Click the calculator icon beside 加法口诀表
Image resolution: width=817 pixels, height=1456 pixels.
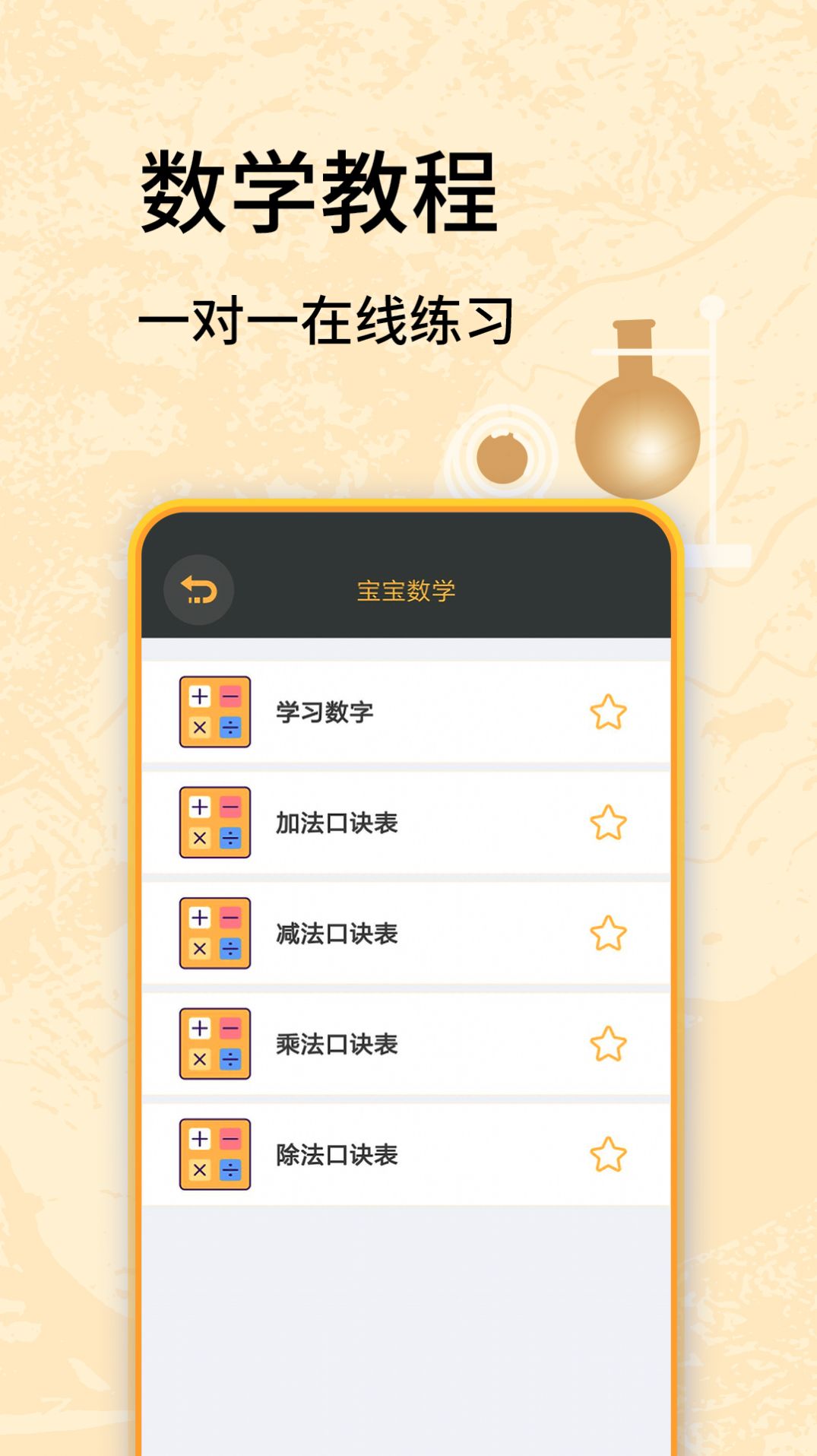click(x=216, y=823)
